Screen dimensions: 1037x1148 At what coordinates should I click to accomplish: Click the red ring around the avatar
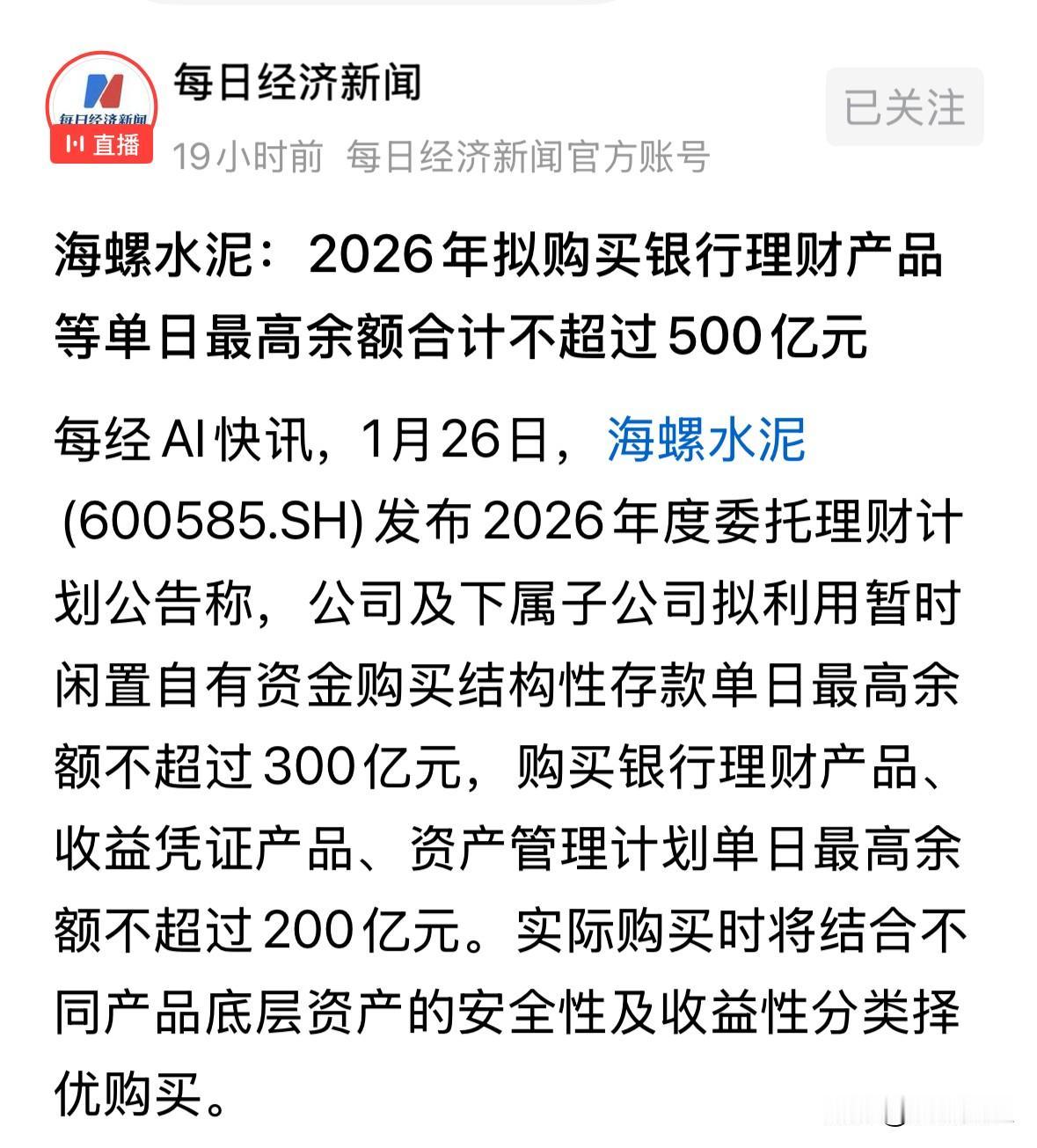coord(101,57)
